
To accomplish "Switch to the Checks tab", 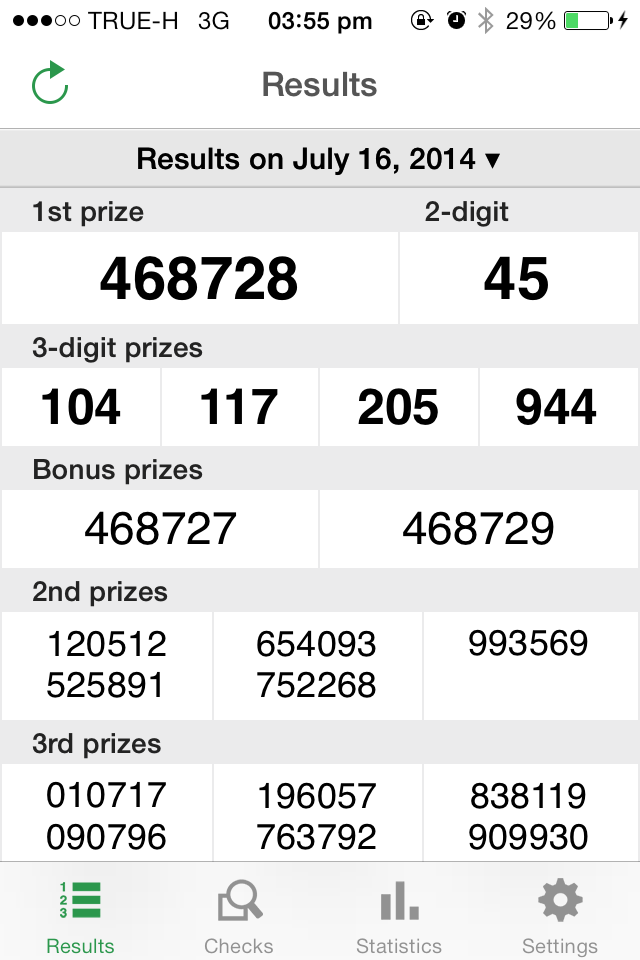I will (239, 915).
